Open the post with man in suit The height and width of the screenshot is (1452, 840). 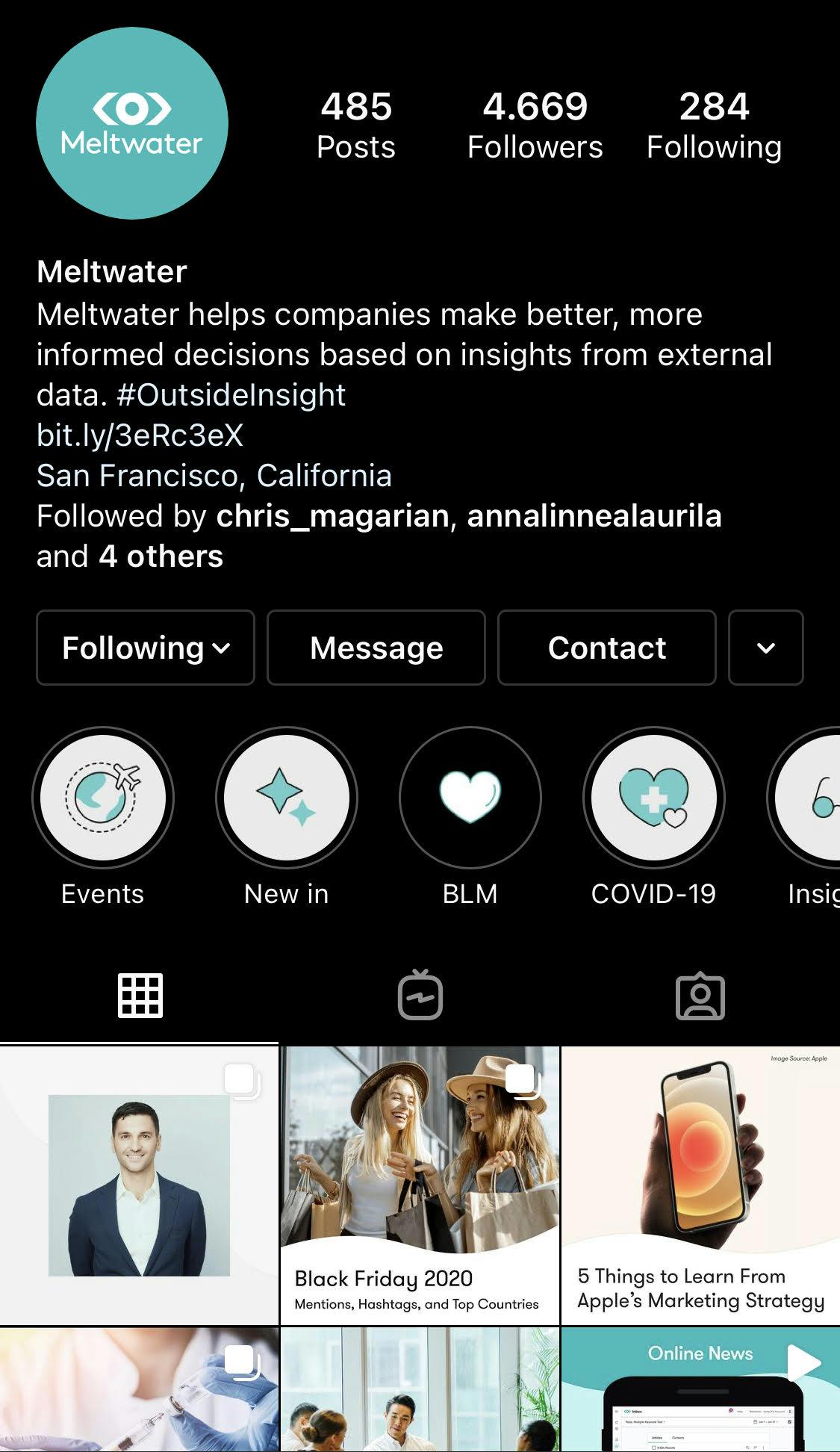click(139, 1185)
